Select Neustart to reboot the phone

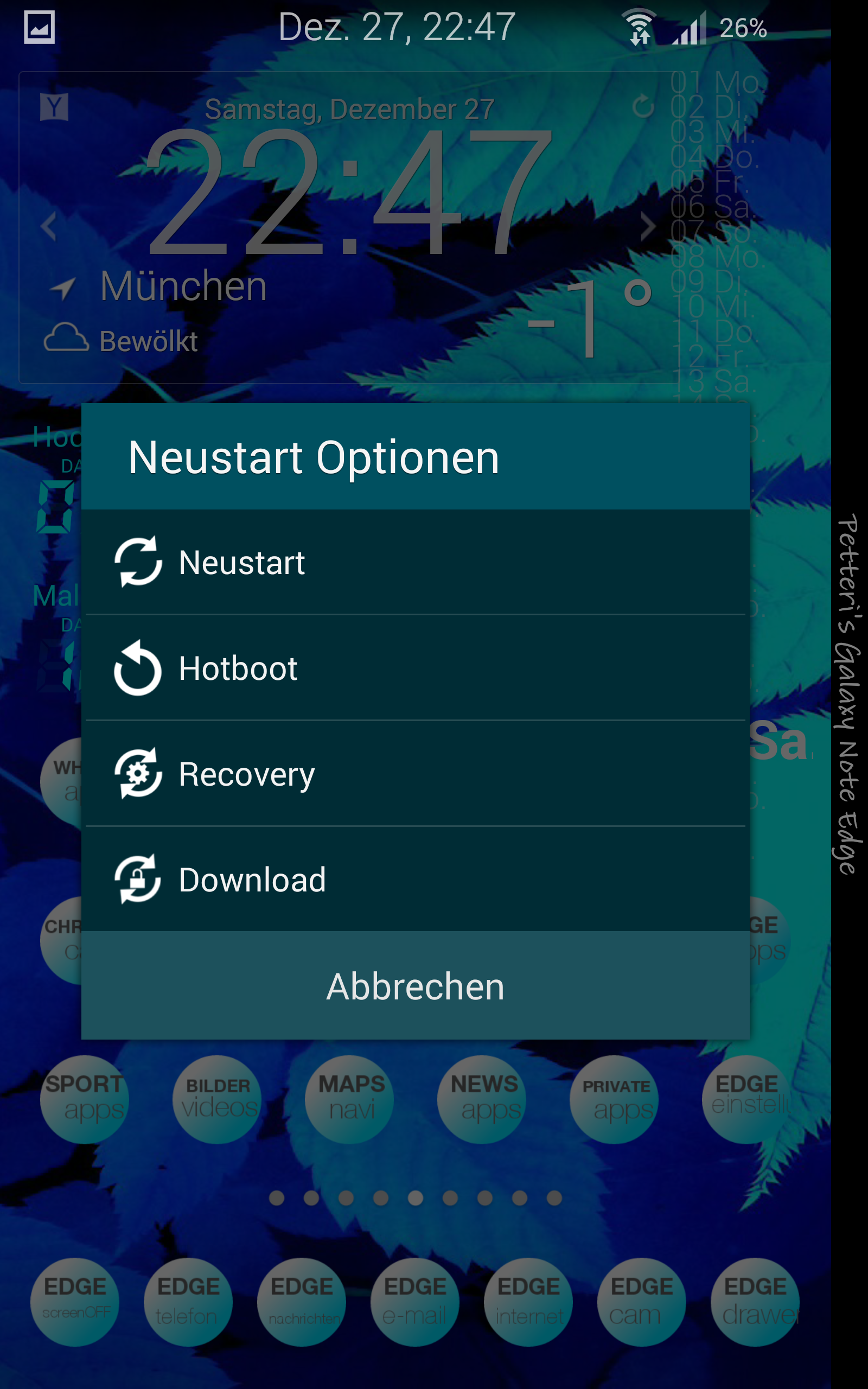[x=415, y=562]
